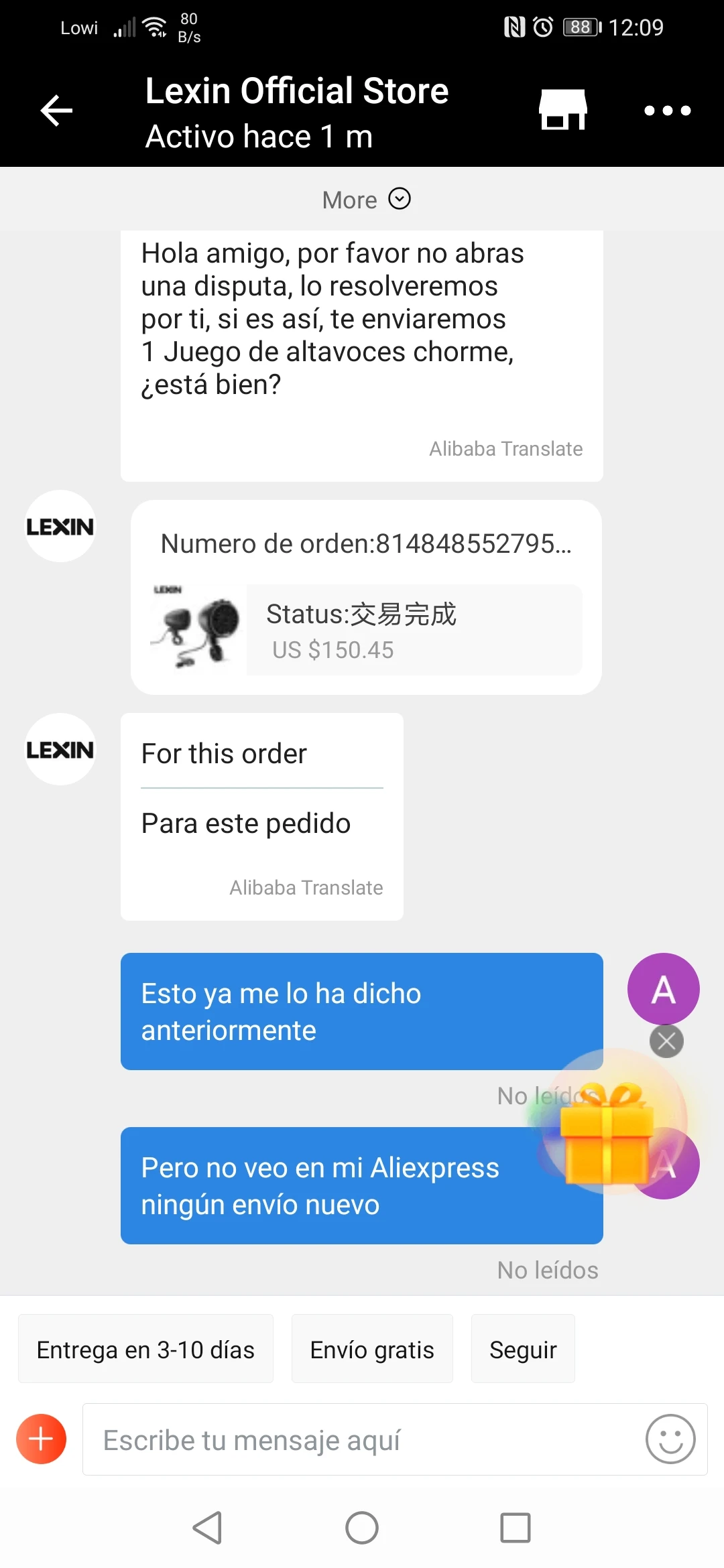Select the "Entrega en 3-10 días" quick reply
The image size is (724, 1568).
pyautogui.click(x=145, y=1349)
